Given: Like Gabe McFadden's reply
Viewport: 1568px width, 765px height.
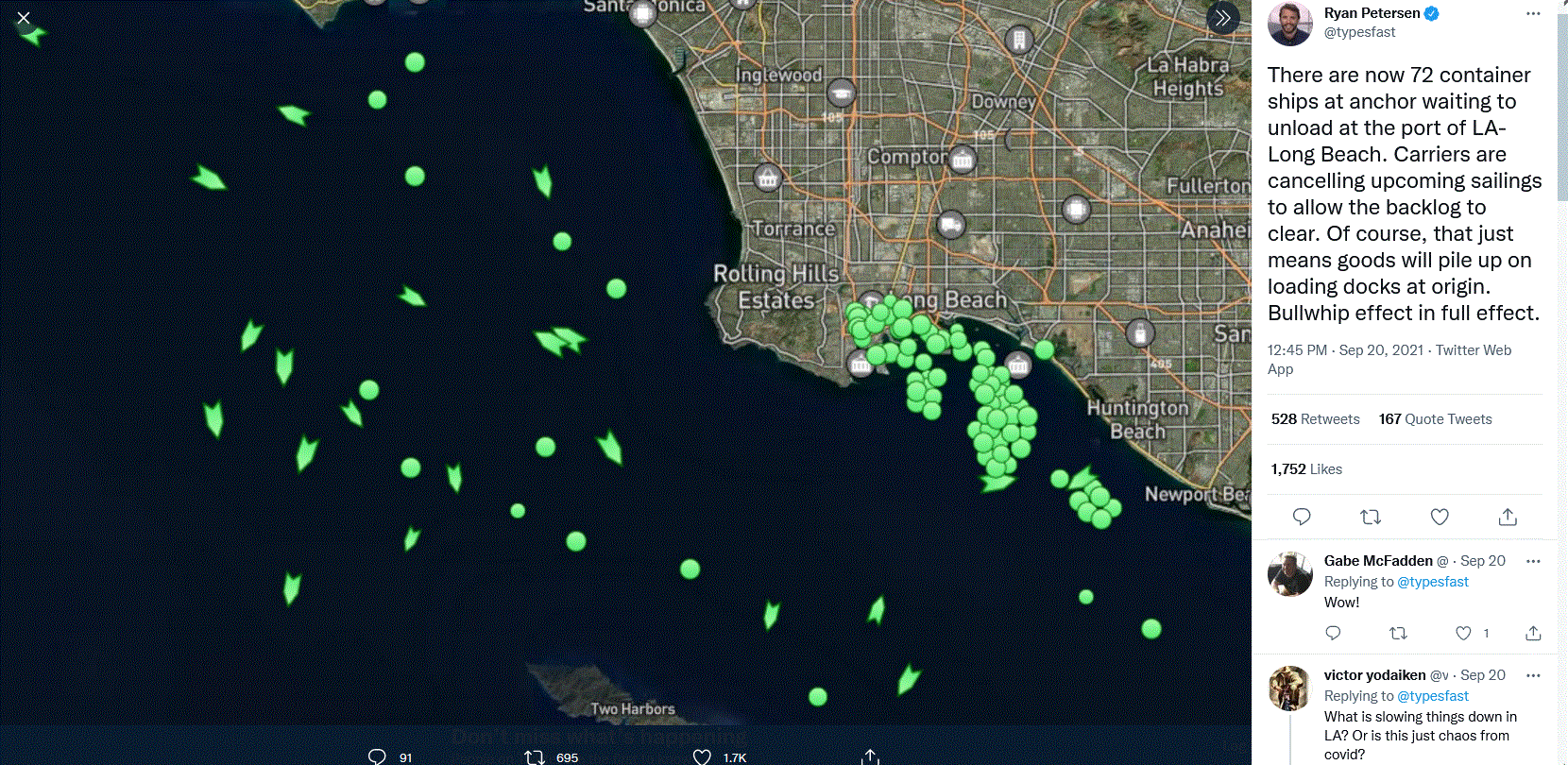Looking at the screenshot, I should 1463,634.
